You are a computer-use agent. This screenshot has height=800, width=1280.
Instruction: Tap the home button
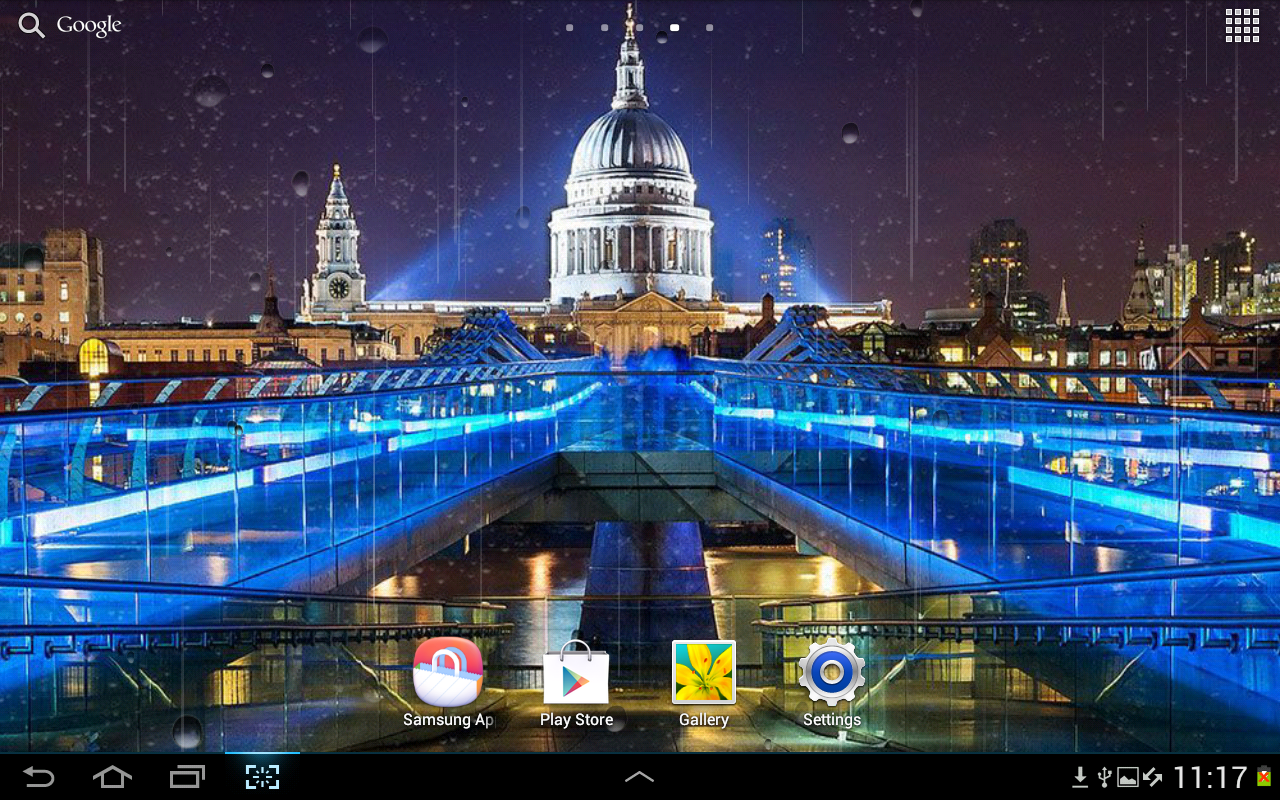click(112, 777)
